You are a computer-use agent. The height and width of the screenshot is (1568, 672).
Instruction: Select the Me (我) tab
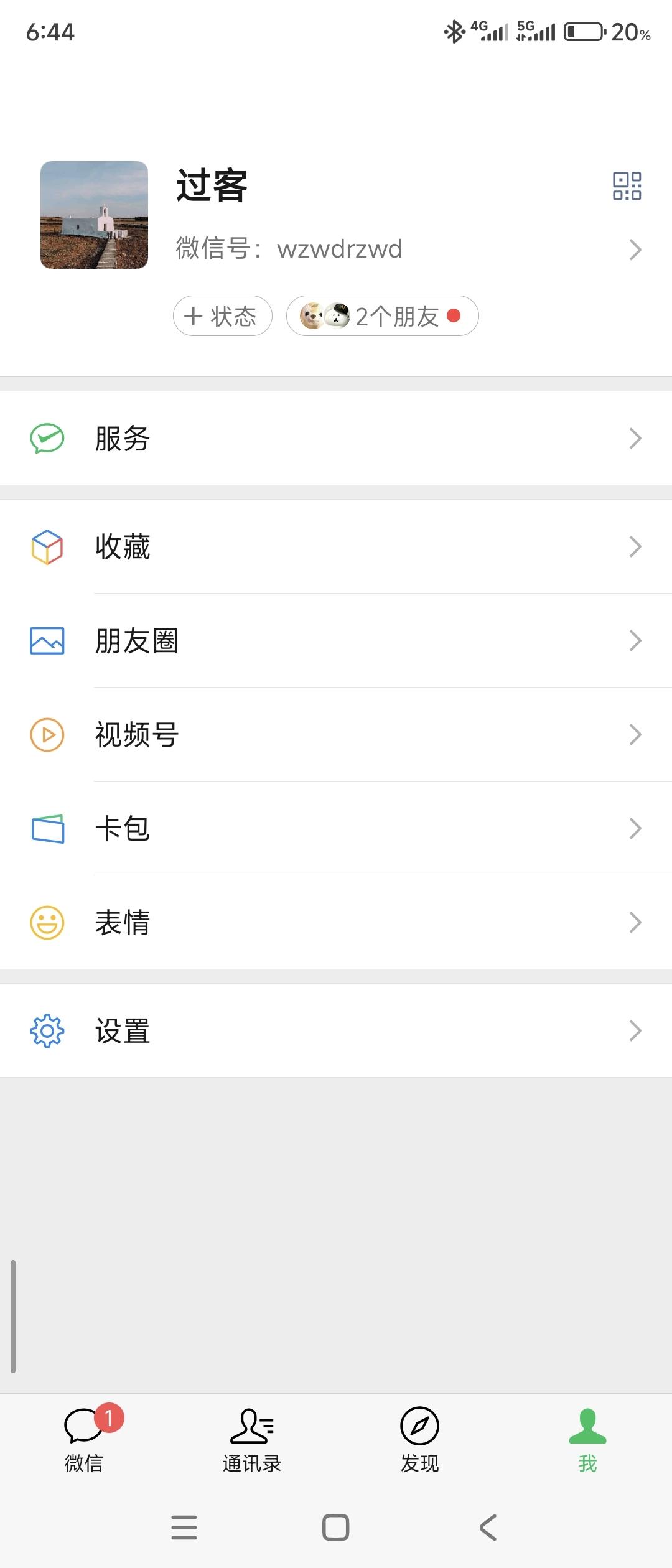587,1444
